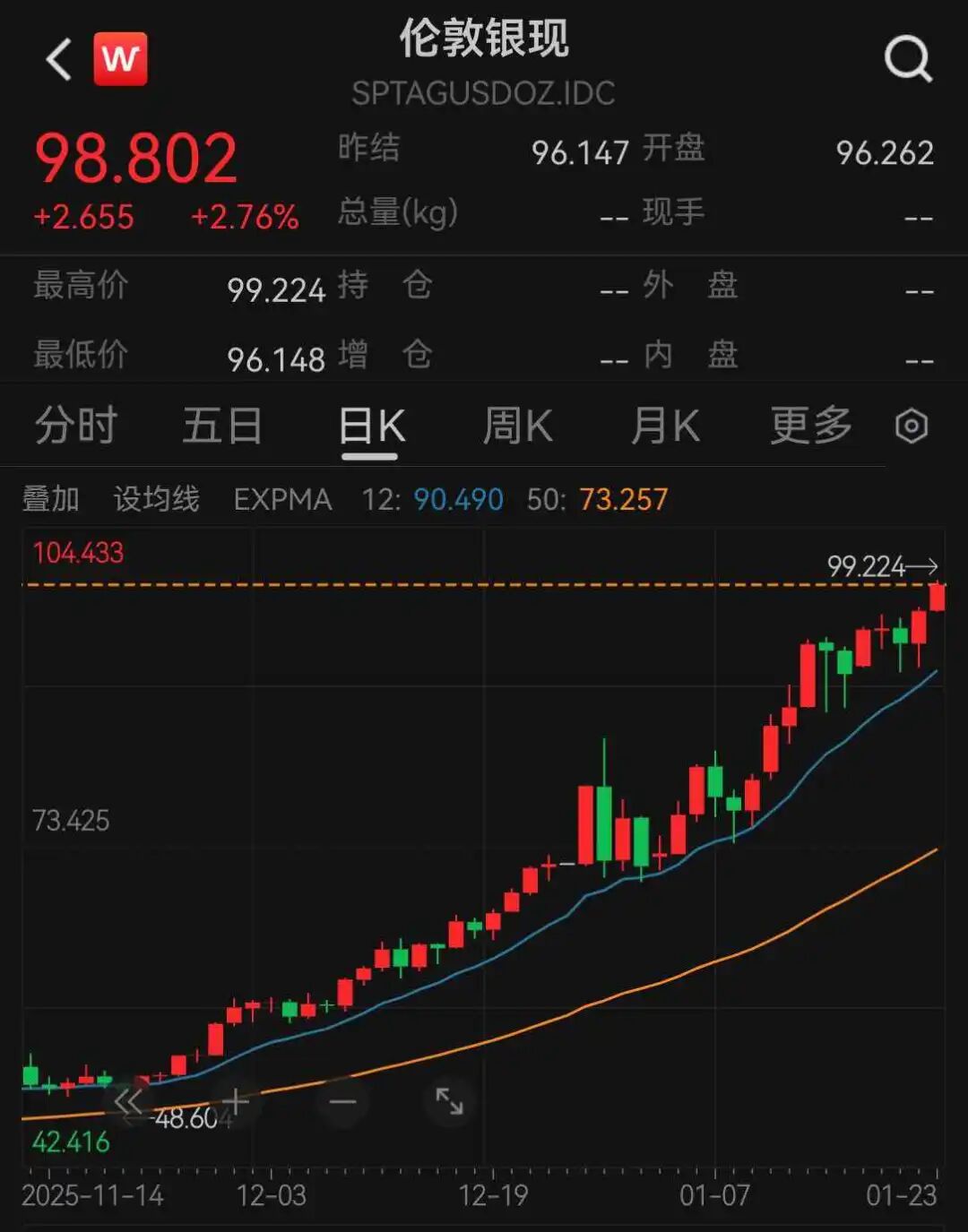The height and width of the screenshot is (1232, 968).
Task: Open 设均线 moving average settings
Action: pos(156,499)
